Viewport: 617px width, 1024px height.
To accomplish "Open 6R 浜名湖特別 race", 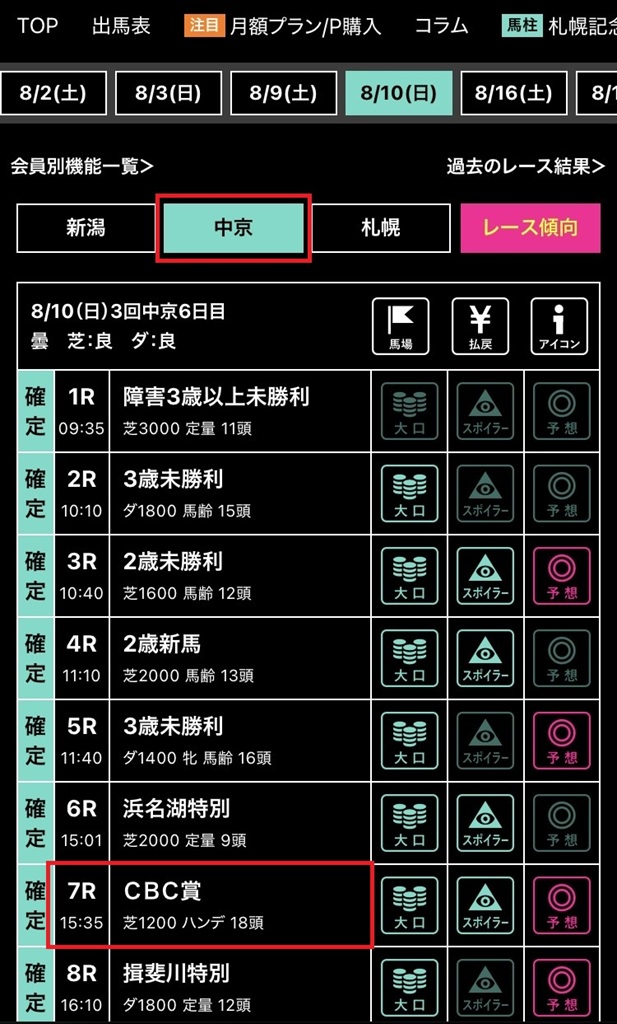I will (x=210, y=822).
